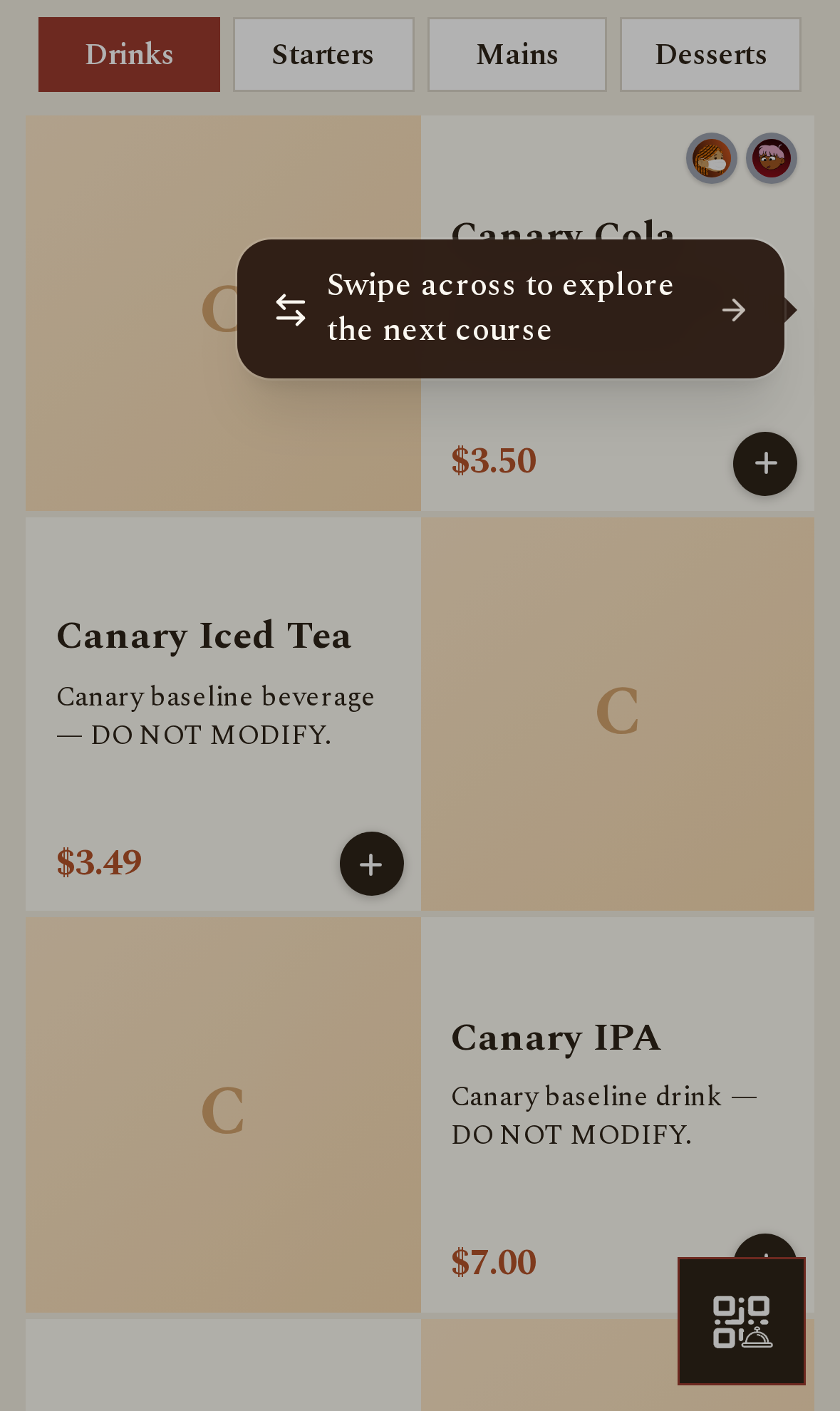
Task: Tap the first diner avatar on Canary Cola
Action: click(712, 158)
